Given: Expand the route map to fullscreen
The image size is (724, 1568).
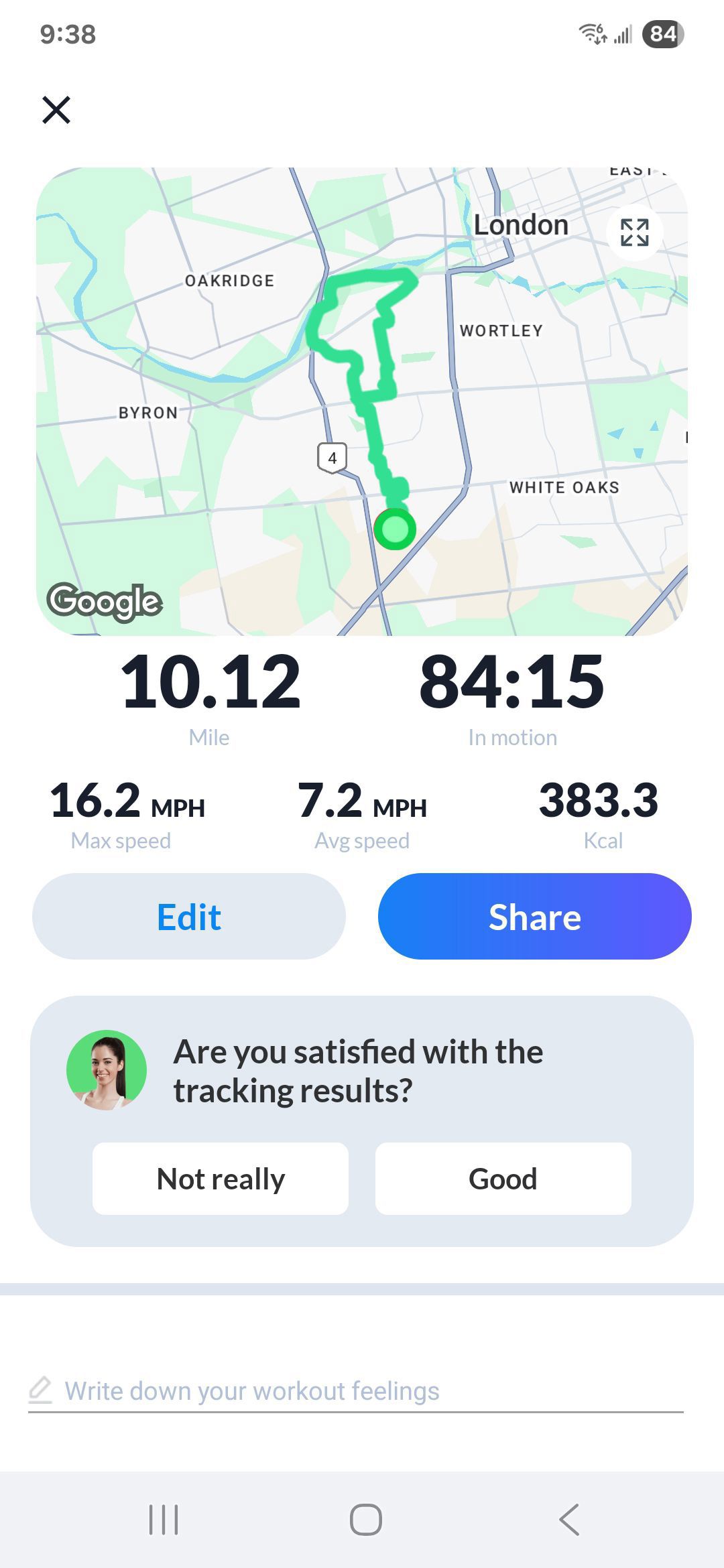Looking at the screenshot, I should (634, 233).
